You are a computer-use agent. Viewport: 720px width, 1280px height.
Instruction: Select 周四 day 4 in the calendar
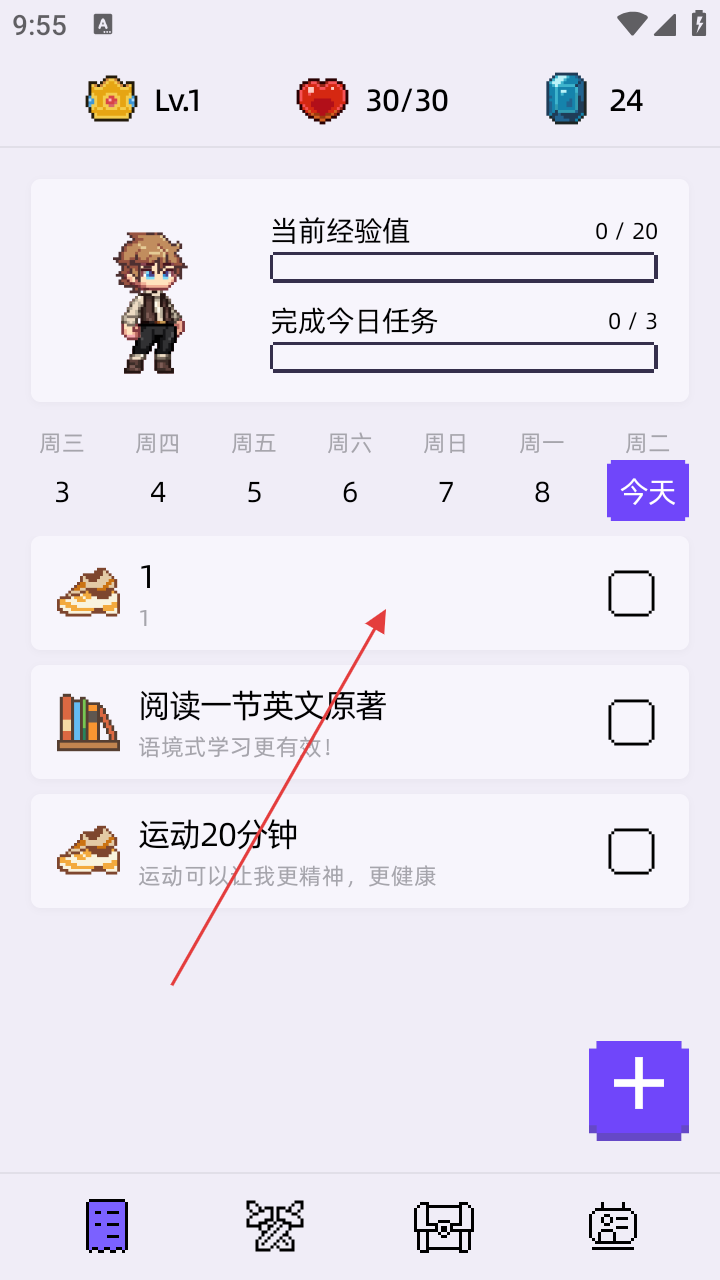[x=158, y=492]
